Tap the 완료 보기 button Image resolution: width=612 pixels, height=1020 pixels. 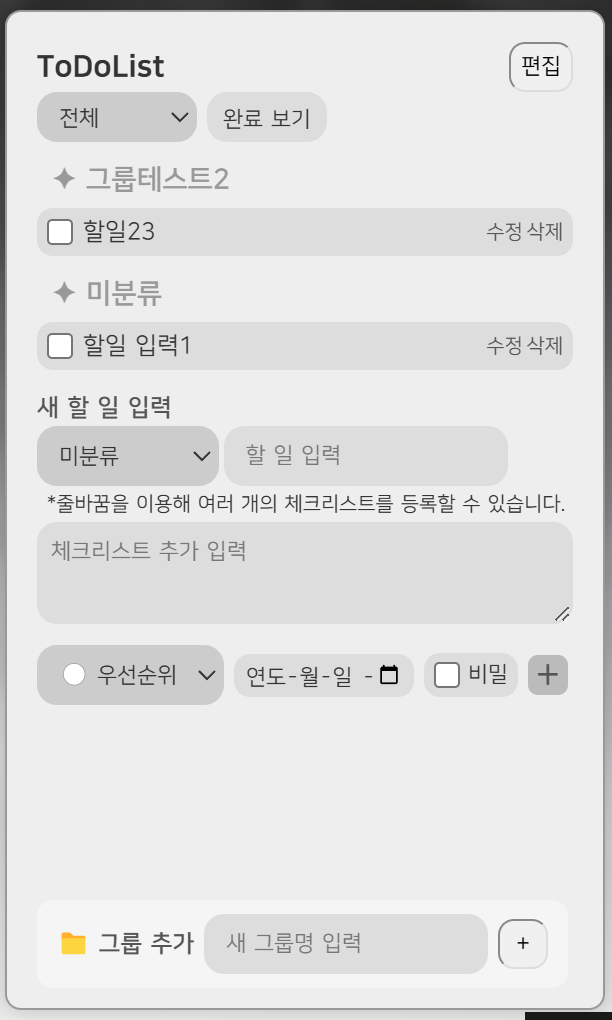(x=266, y=117)
